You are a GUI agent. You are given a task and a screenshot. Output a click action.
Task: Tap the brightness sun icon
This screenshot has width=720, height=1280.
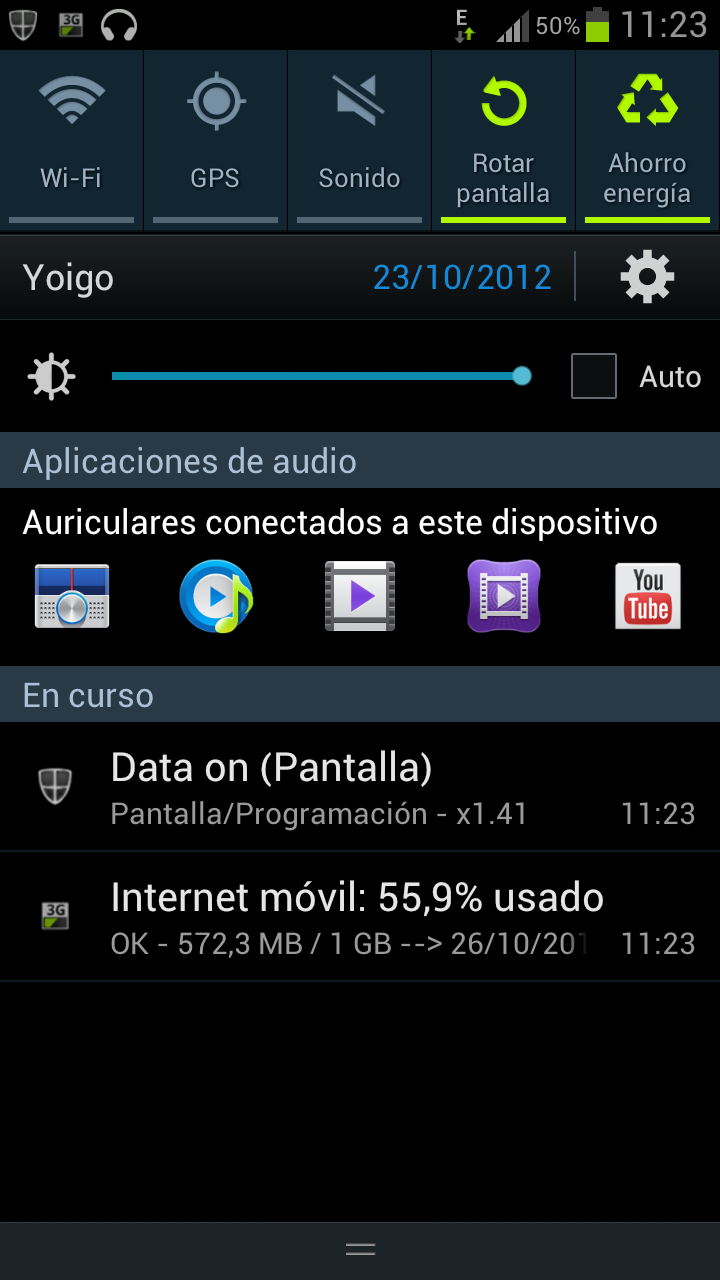click(x=51, y=376)
